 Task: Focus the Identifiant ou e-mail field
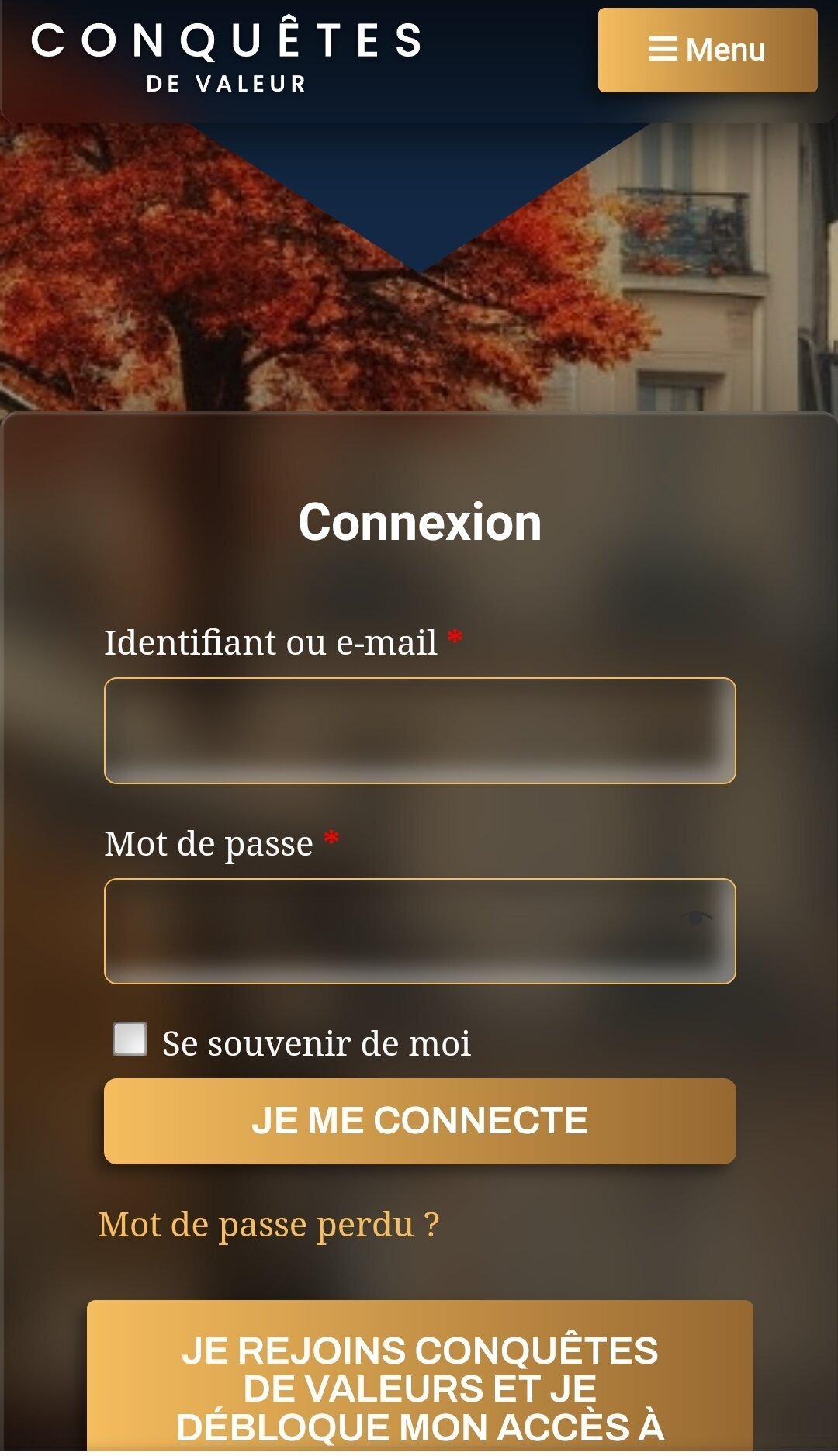click(x=420, y=730)
